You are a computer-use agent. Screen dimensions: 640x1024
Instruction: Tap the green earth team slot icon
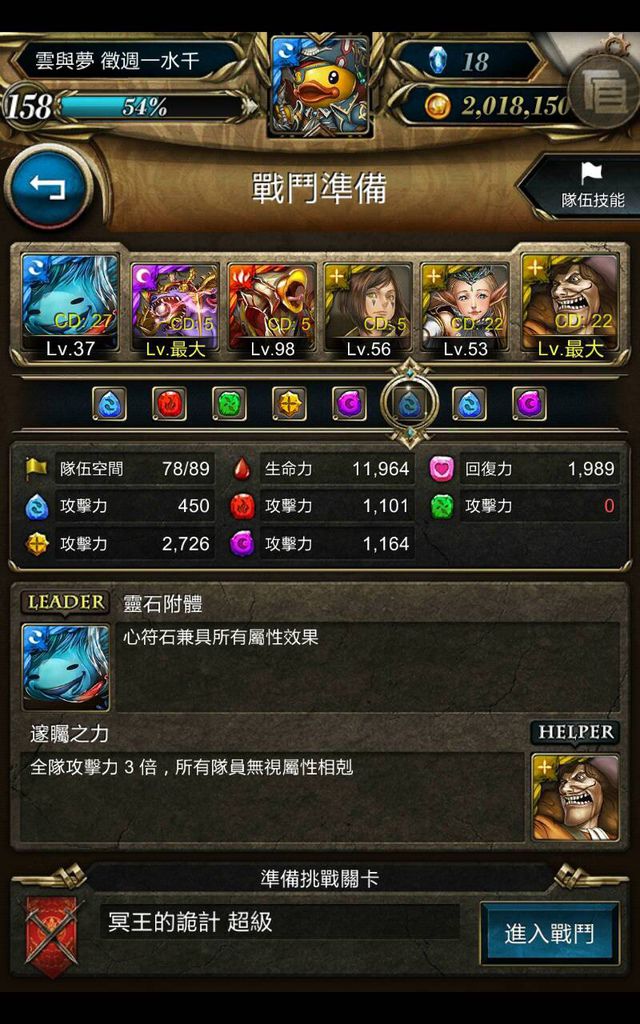(x=229, y=403)
